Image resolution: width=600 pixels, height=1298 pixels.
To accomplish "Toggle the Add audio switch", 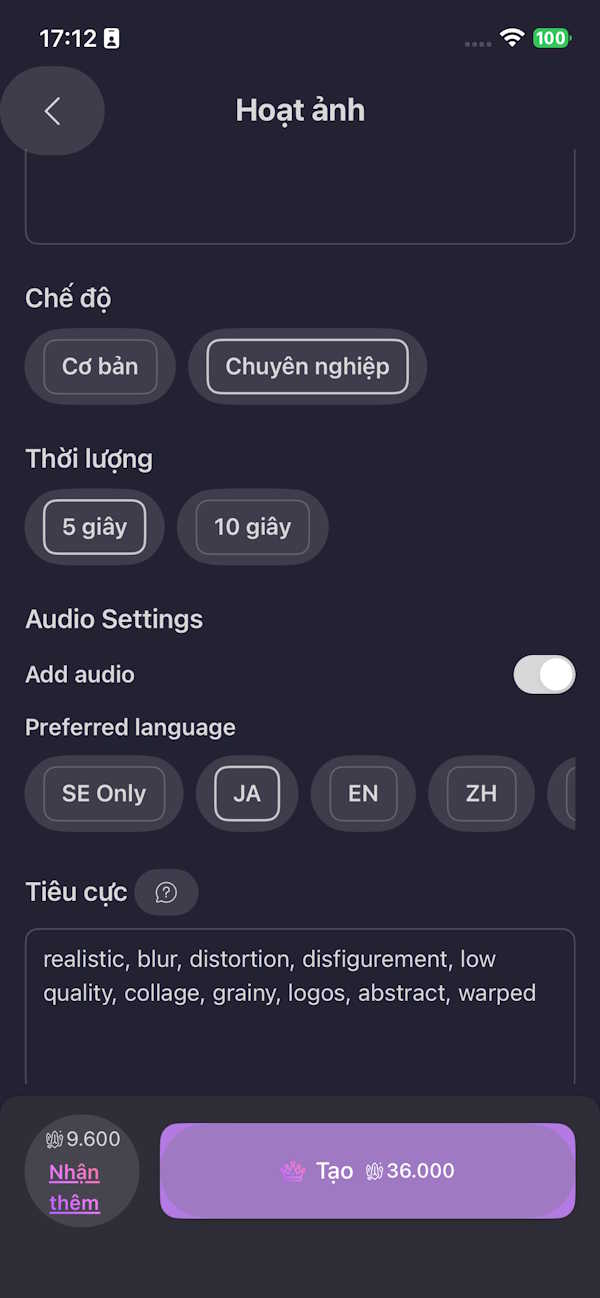I will coord(544,675).
